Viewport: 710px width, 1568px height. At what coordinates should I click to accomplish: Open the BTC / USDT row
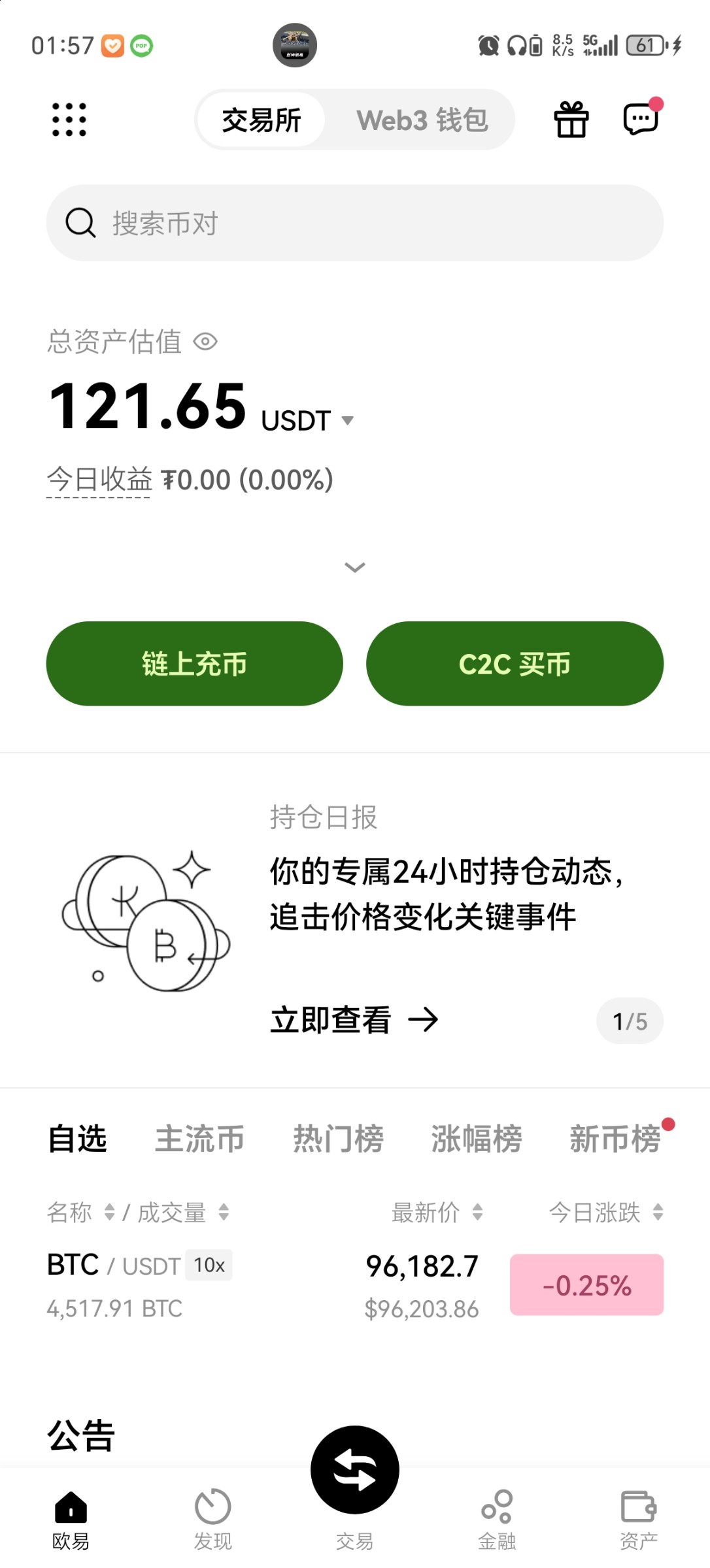click(x=355, y=1285)
